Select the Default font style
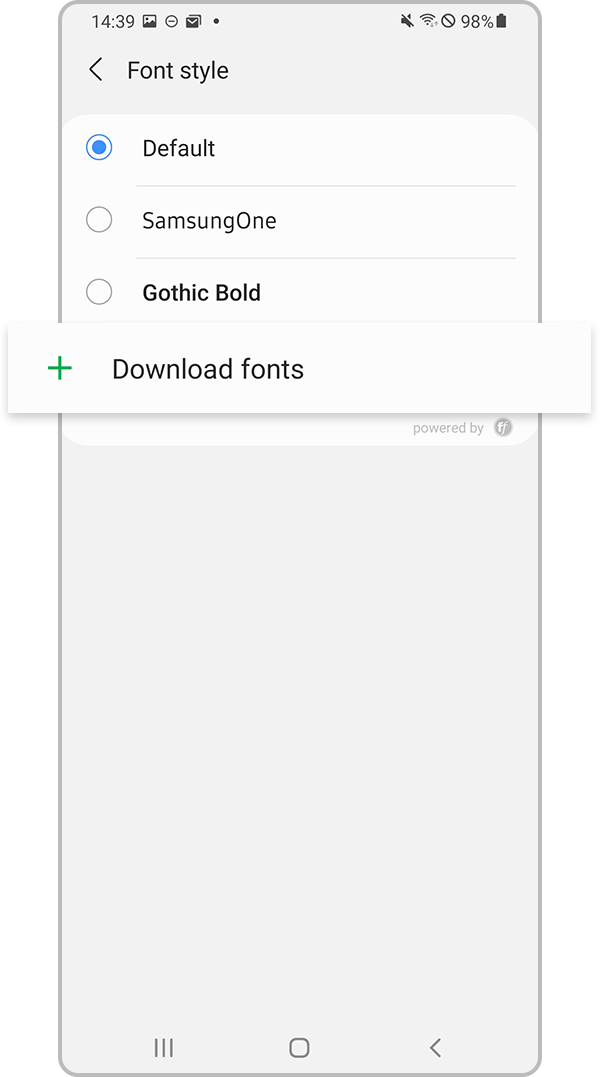 99,148
